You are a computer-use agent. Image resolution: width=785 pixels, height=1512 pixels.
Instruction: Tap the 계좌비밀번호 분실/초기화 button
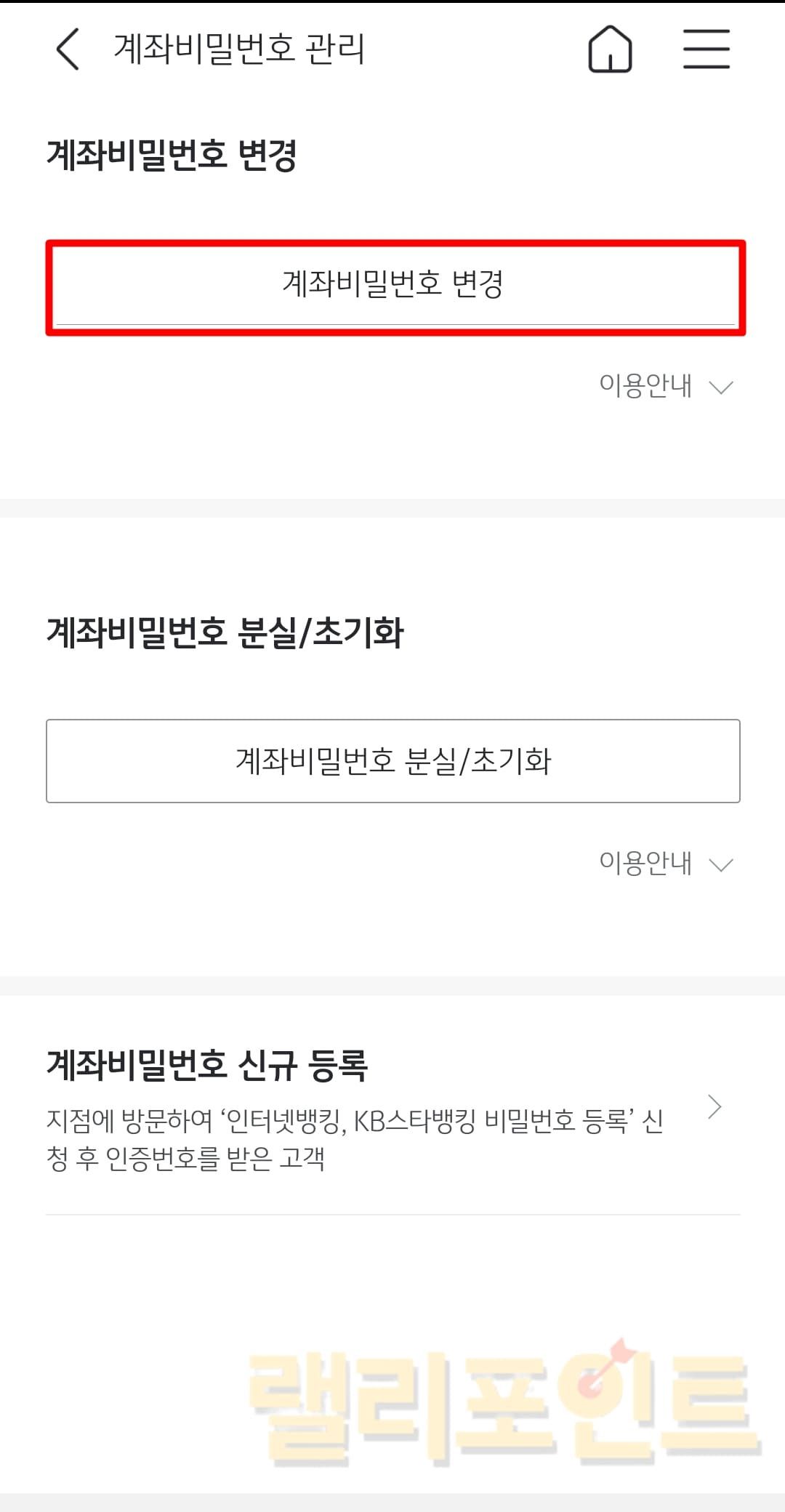[x=393, y=761]
